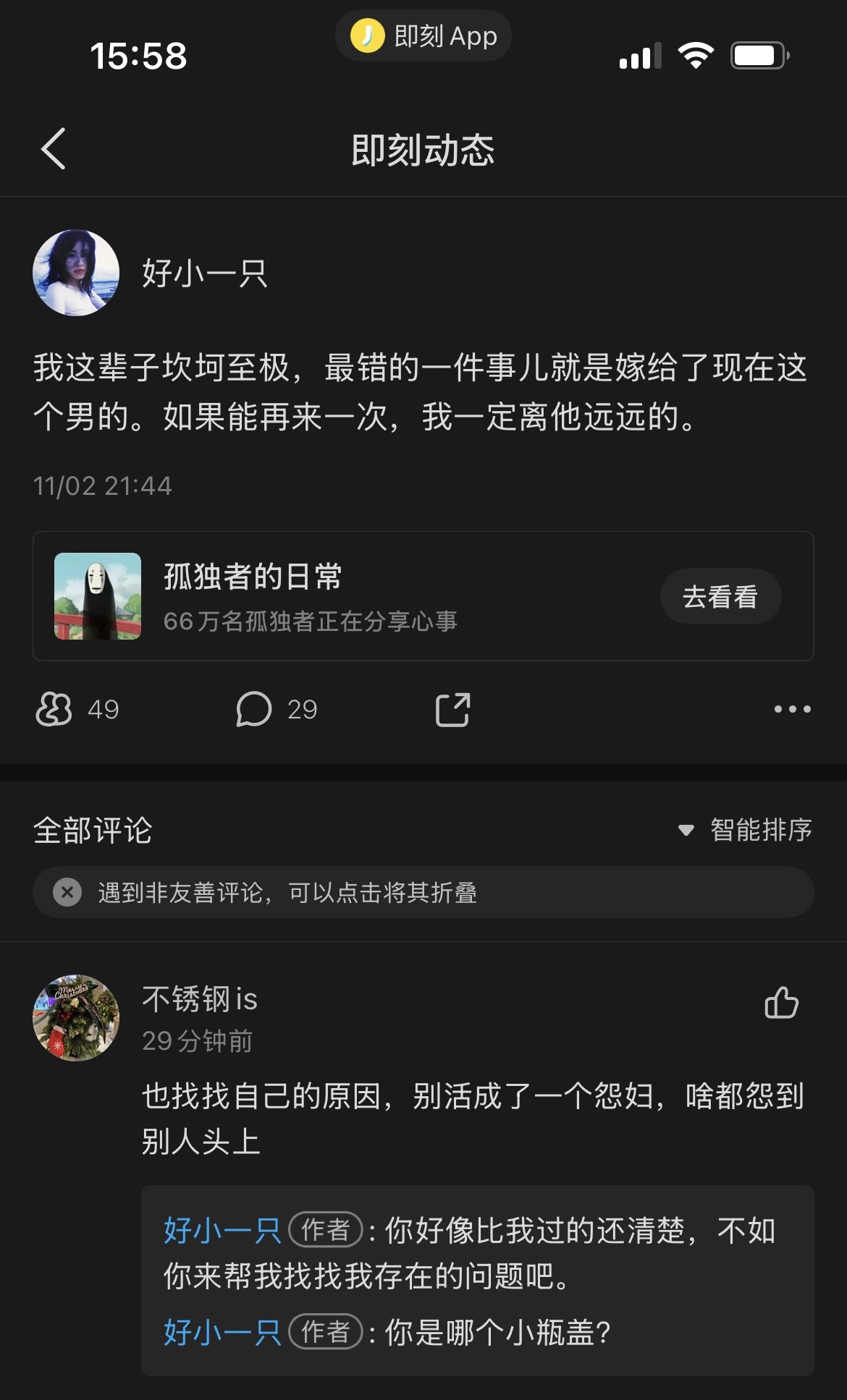This screenshot has height=1400, width=847.
Task: Open 好小一只 link in the 小瓶盖 reply
Action: pos(222,1332)
